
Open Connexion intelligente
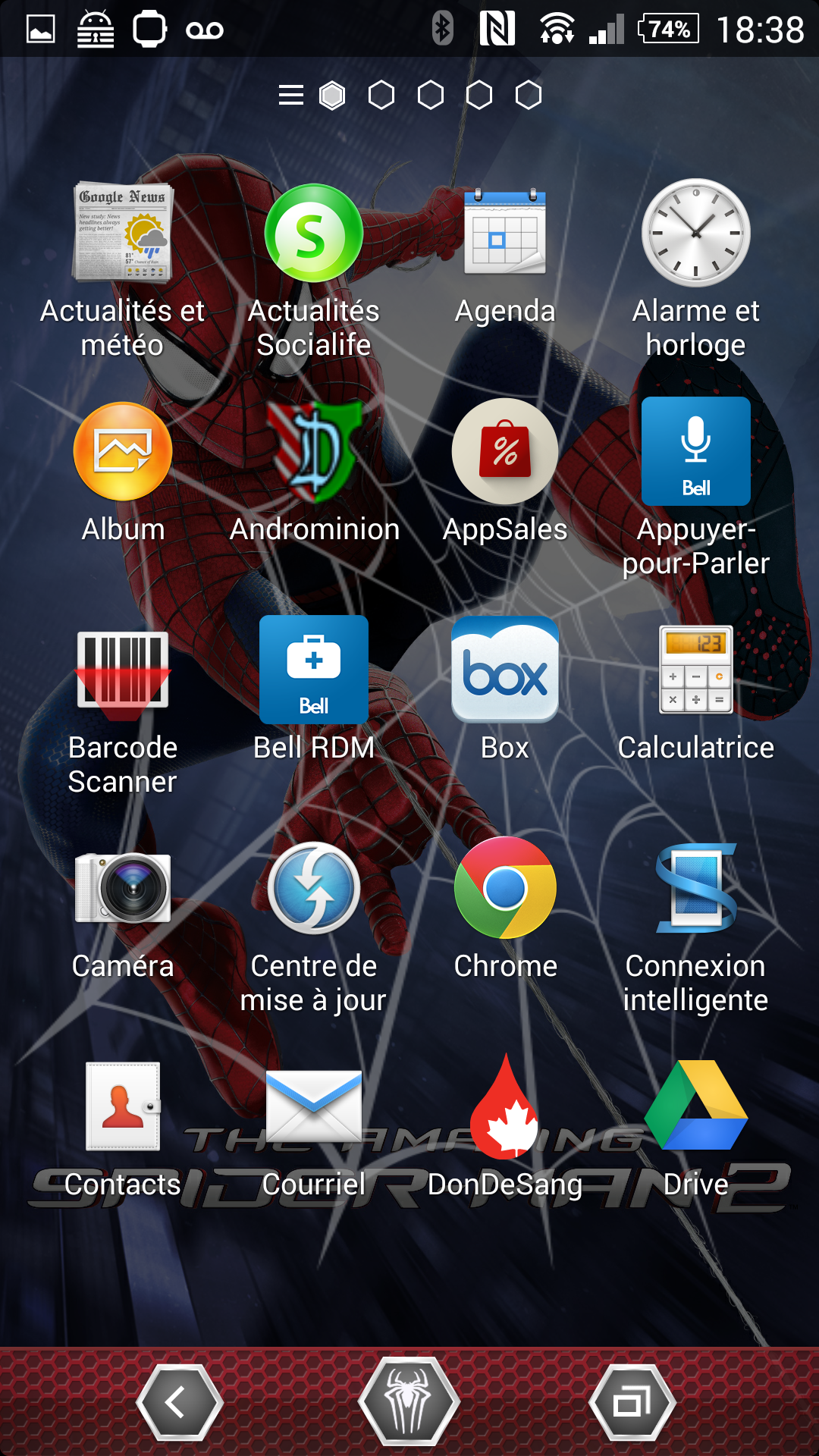696,889
